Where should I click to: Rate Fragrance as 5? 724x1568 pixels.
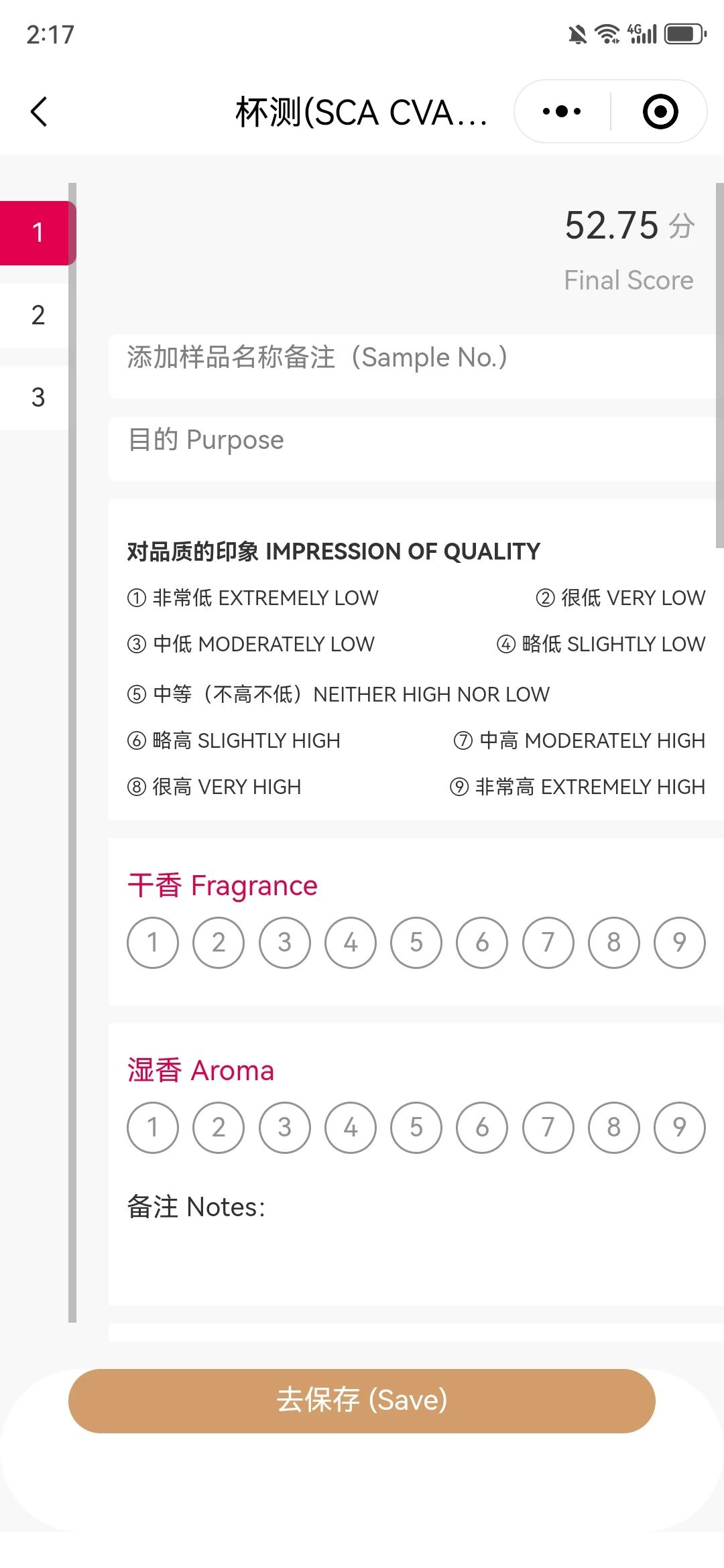click(416, 943)
